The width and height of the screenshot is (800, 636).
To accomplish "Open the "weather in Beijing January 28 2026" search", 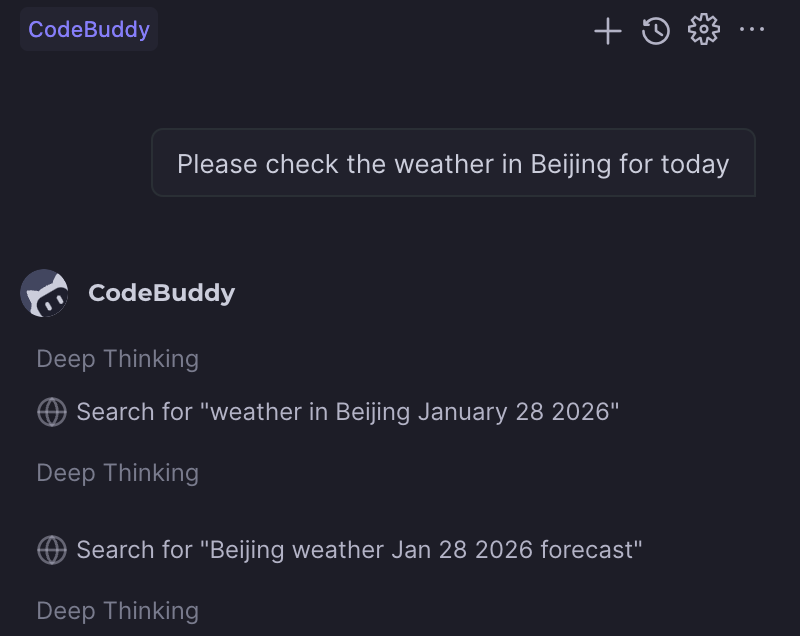I will pos(347,412).
